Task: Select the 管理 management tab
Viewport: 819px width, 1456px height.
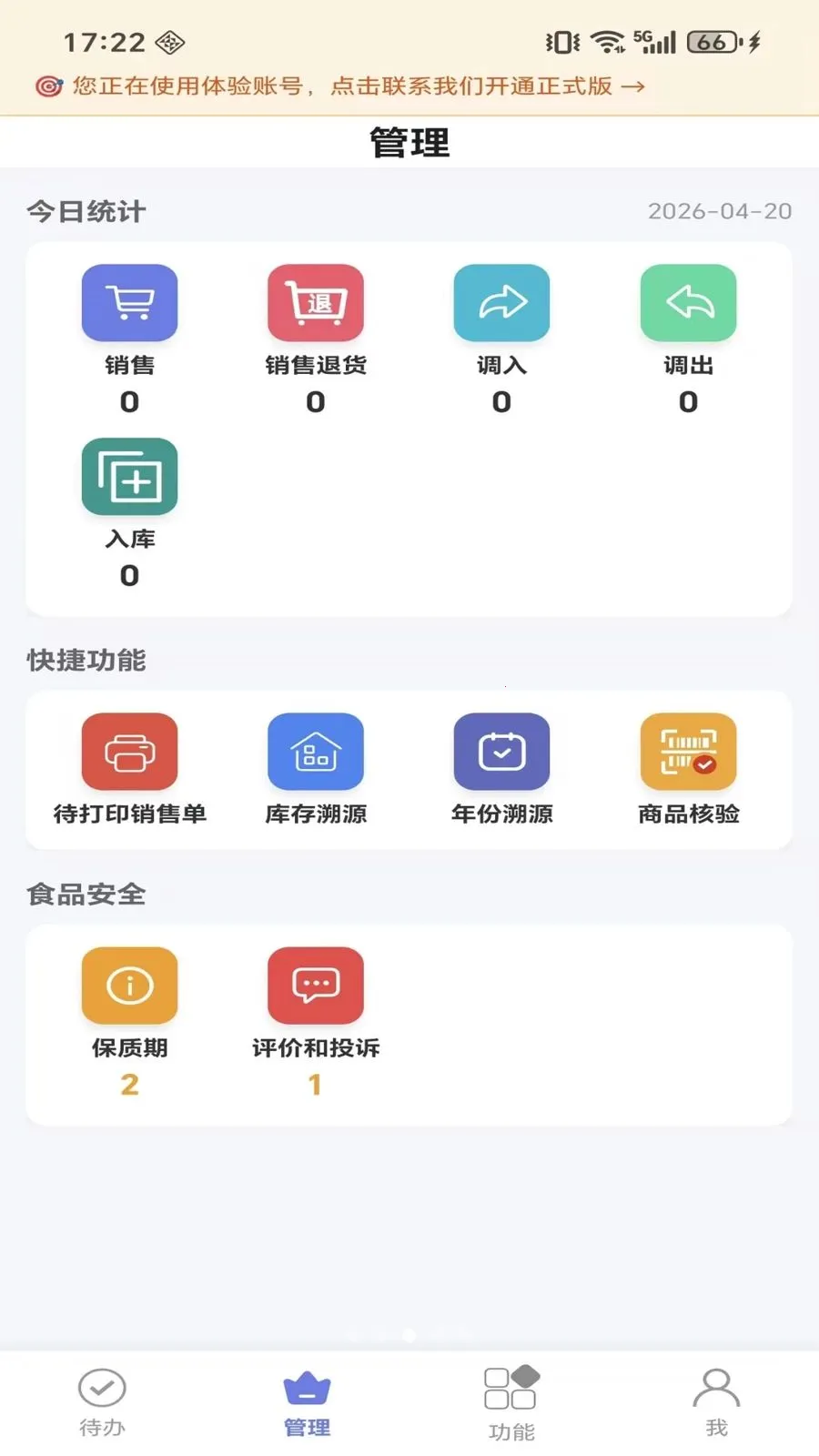Action: point(307,1401)
